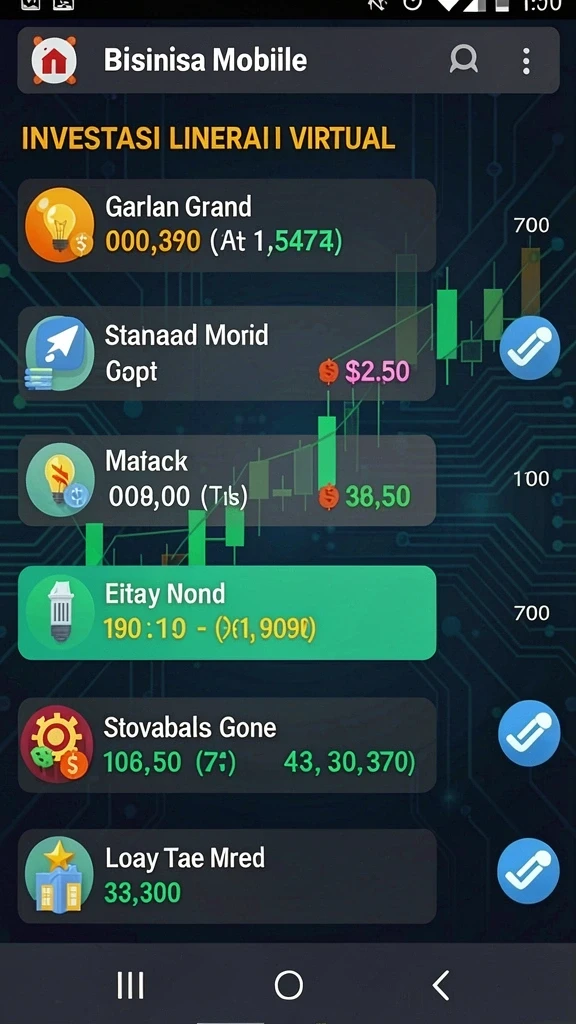Open the Stovabals Gone card

[227, 745]
